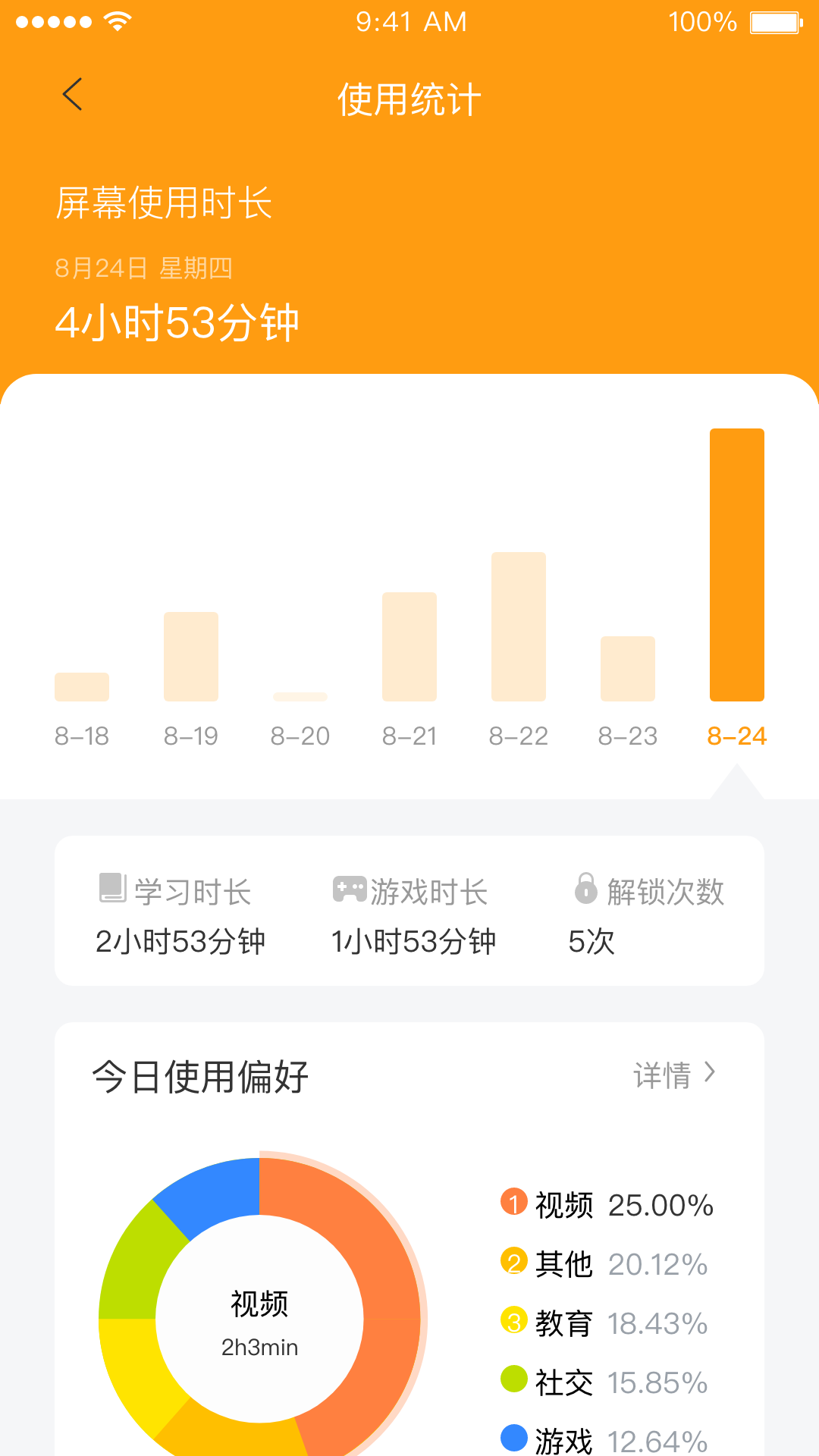Expand details via the 详情 chevron

point(711,1073)
